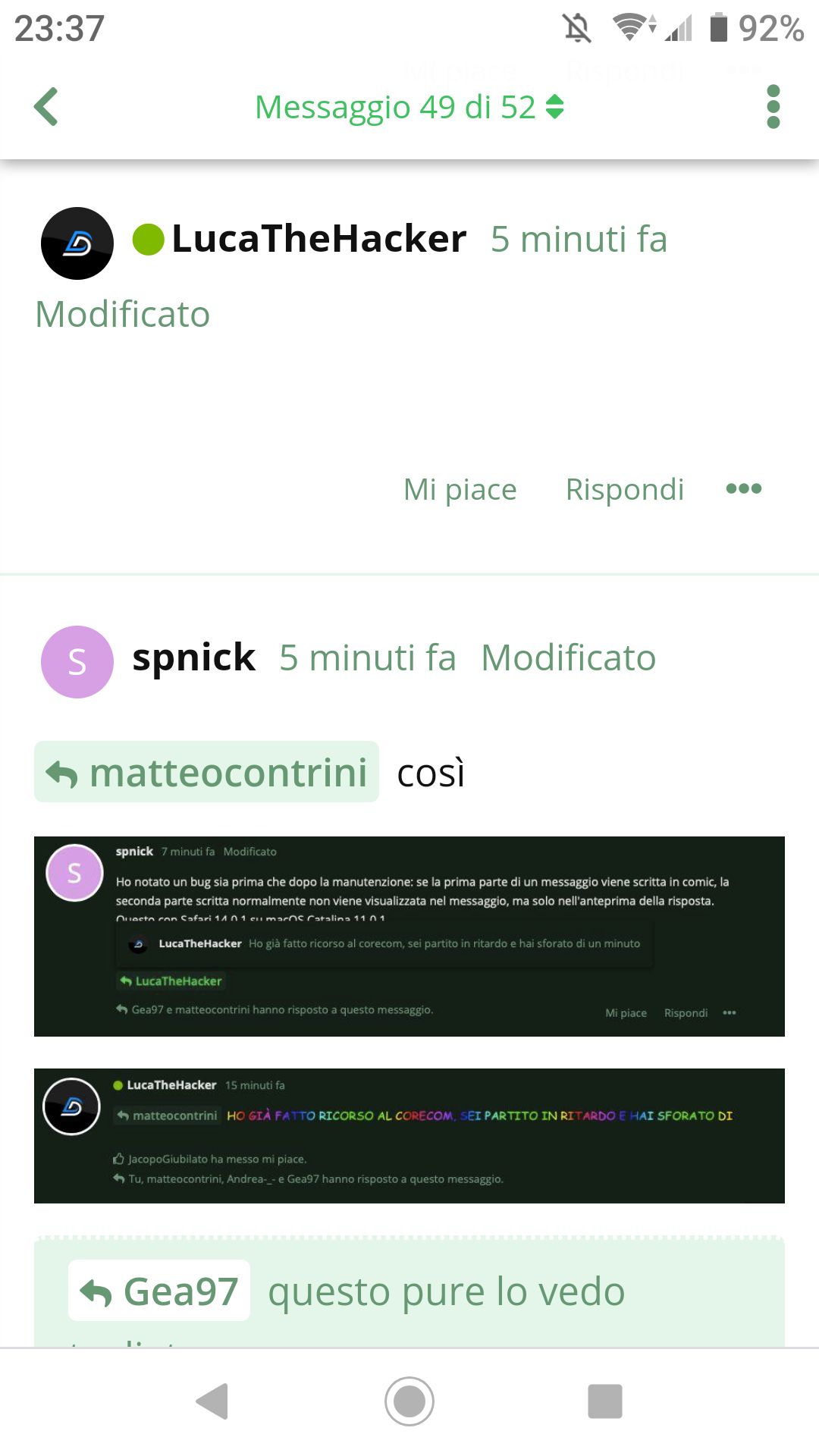819x1456 pixels.
Task: Like LucaTheHacker's message with Mi piace
Action: coord(460,489)
